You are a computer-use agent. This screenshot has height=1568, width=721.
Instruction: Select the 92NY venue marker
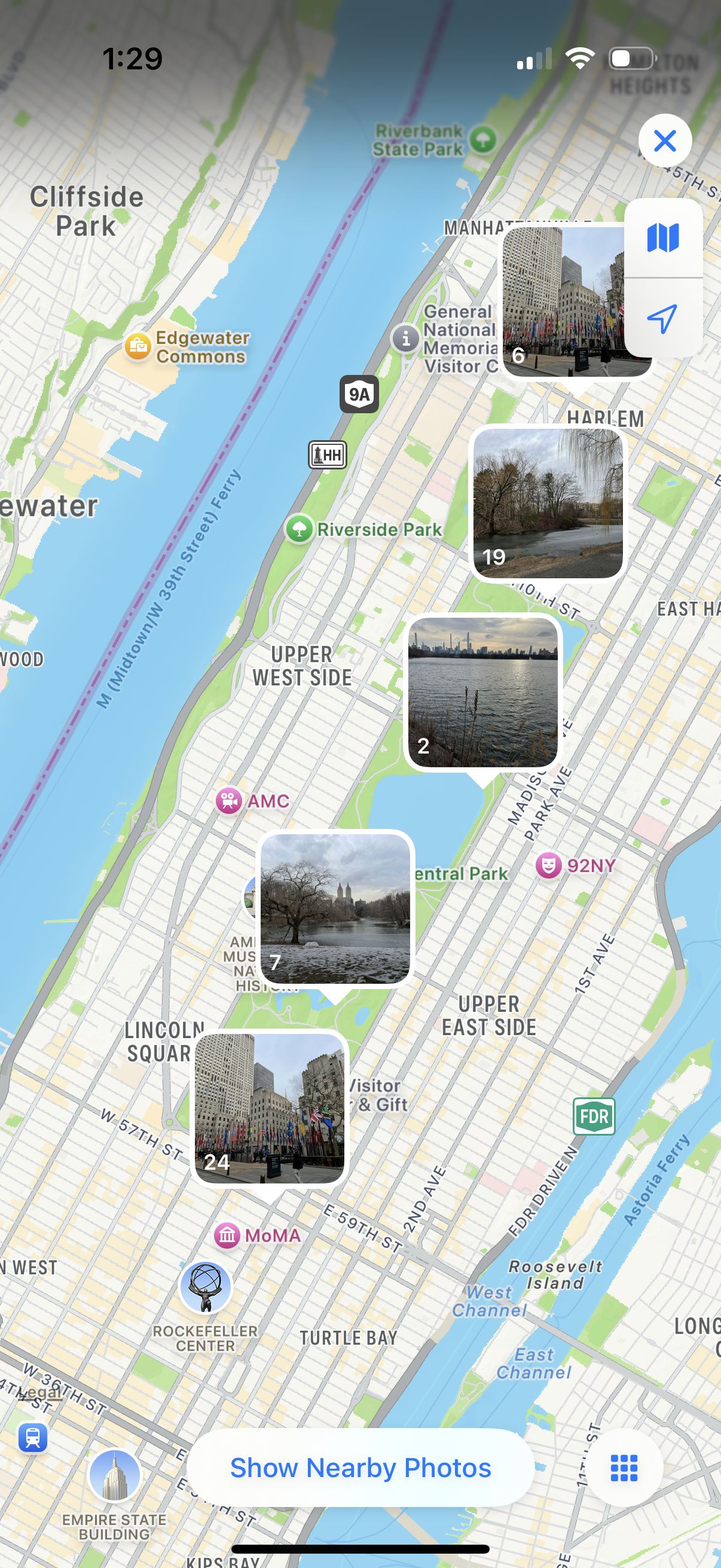pos(548,865)
